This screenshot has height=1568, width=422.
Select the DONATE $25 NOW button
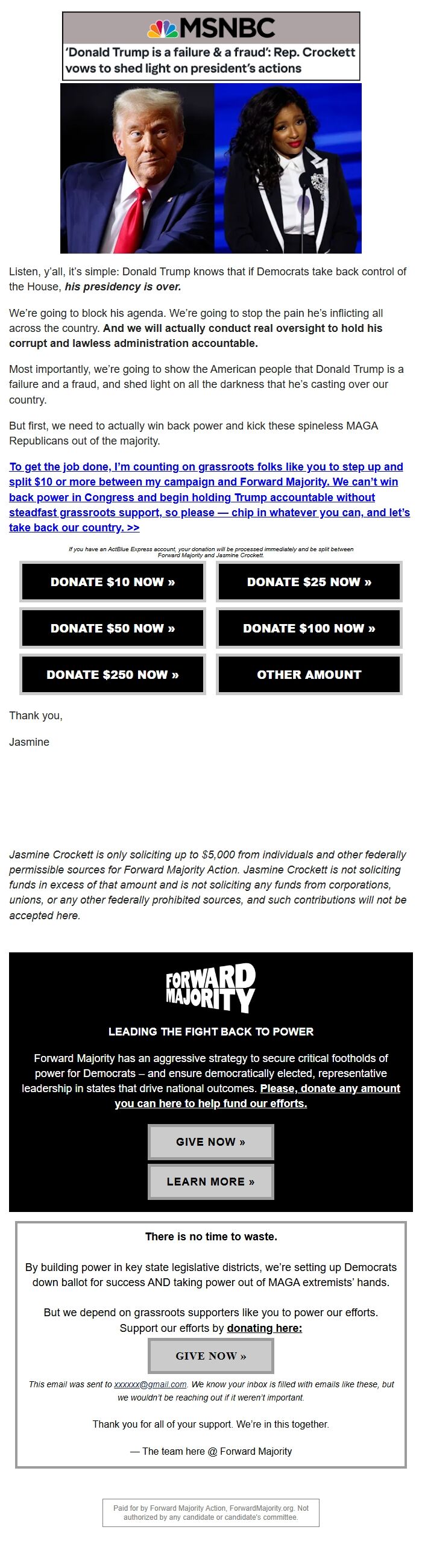tap(309, 582)
